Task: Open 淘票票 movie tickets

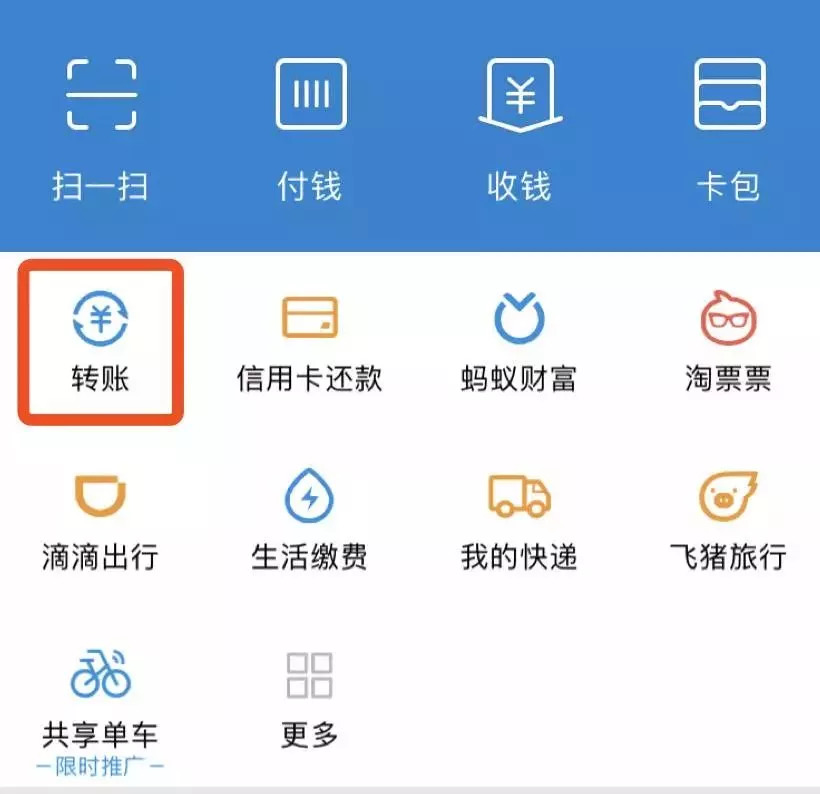Action: coord(728,342)
